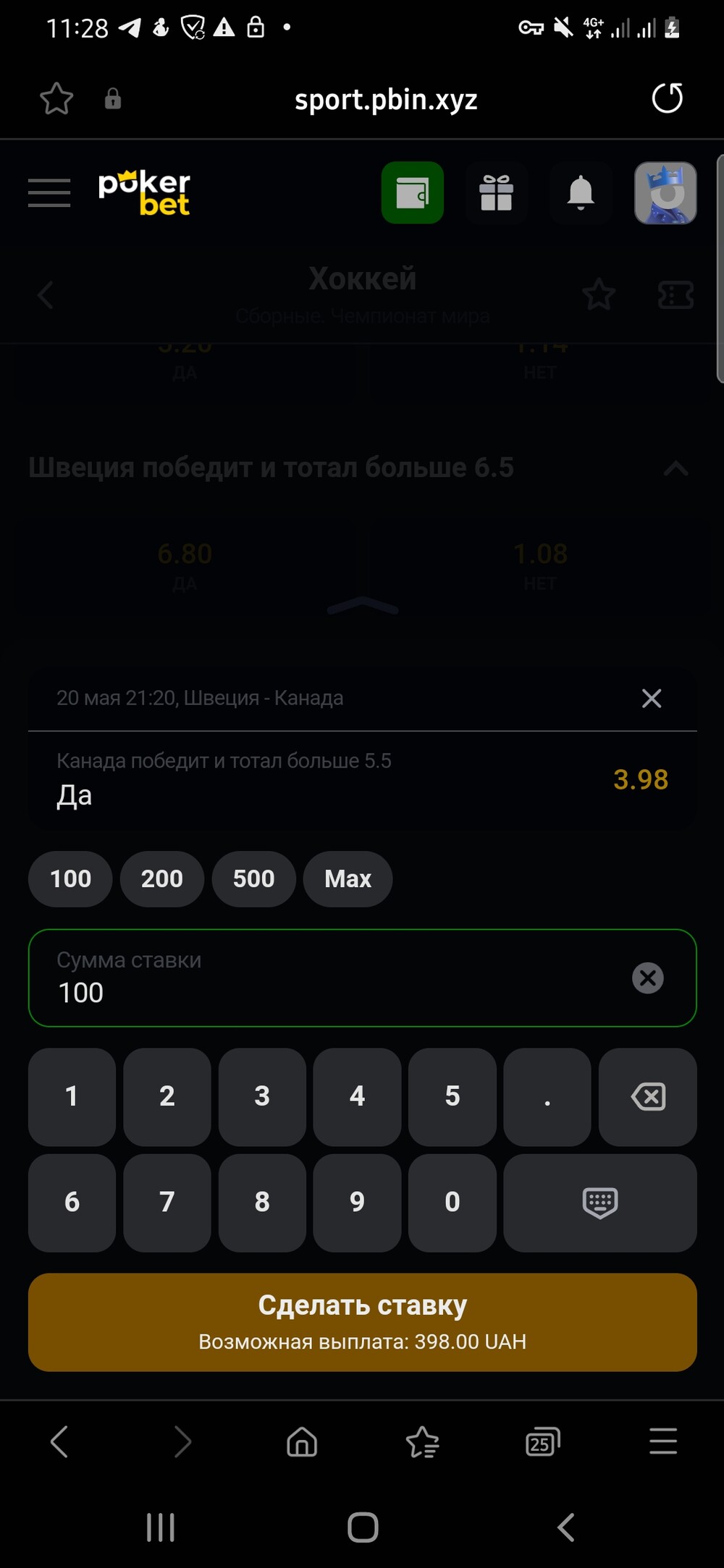Enter a decimal point on the keypad
This screenshot has height=1568, width=724.
click(547, 1096)
